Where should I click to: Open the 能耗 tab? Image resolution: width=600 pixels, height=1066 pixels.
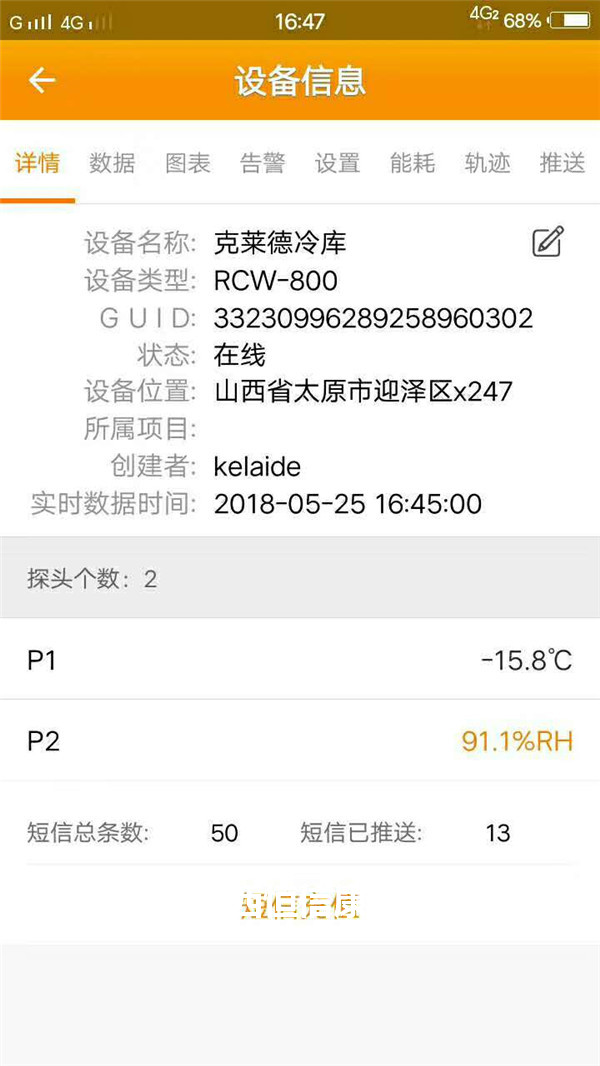pyautogui.click(x=412, y=163)
